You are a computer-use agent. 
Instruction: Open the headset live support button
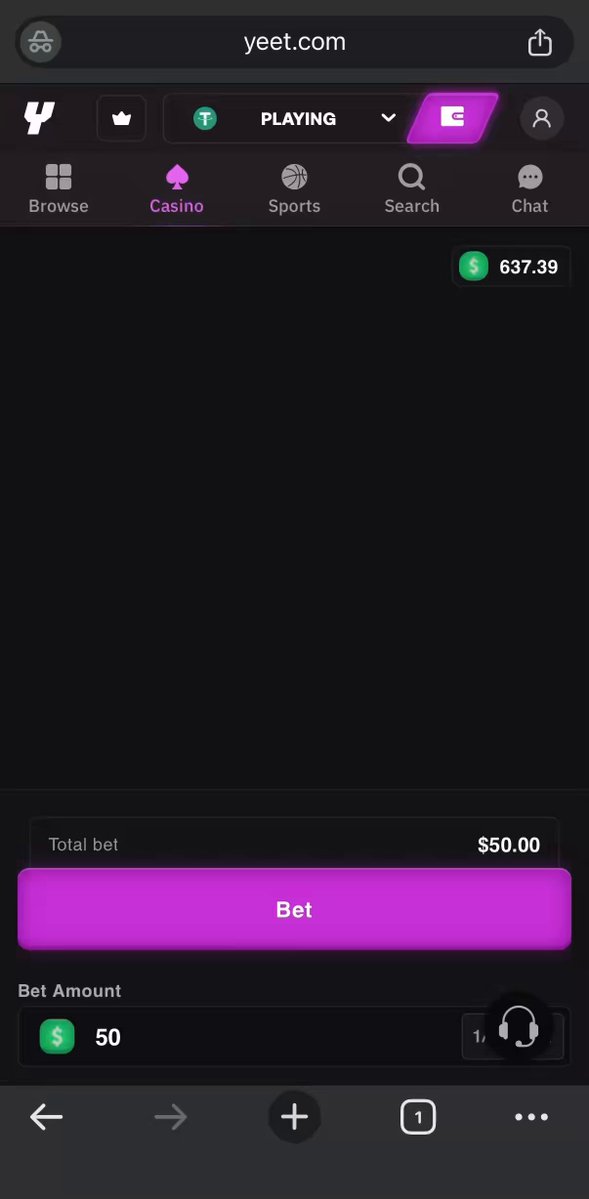[519, 1028]
